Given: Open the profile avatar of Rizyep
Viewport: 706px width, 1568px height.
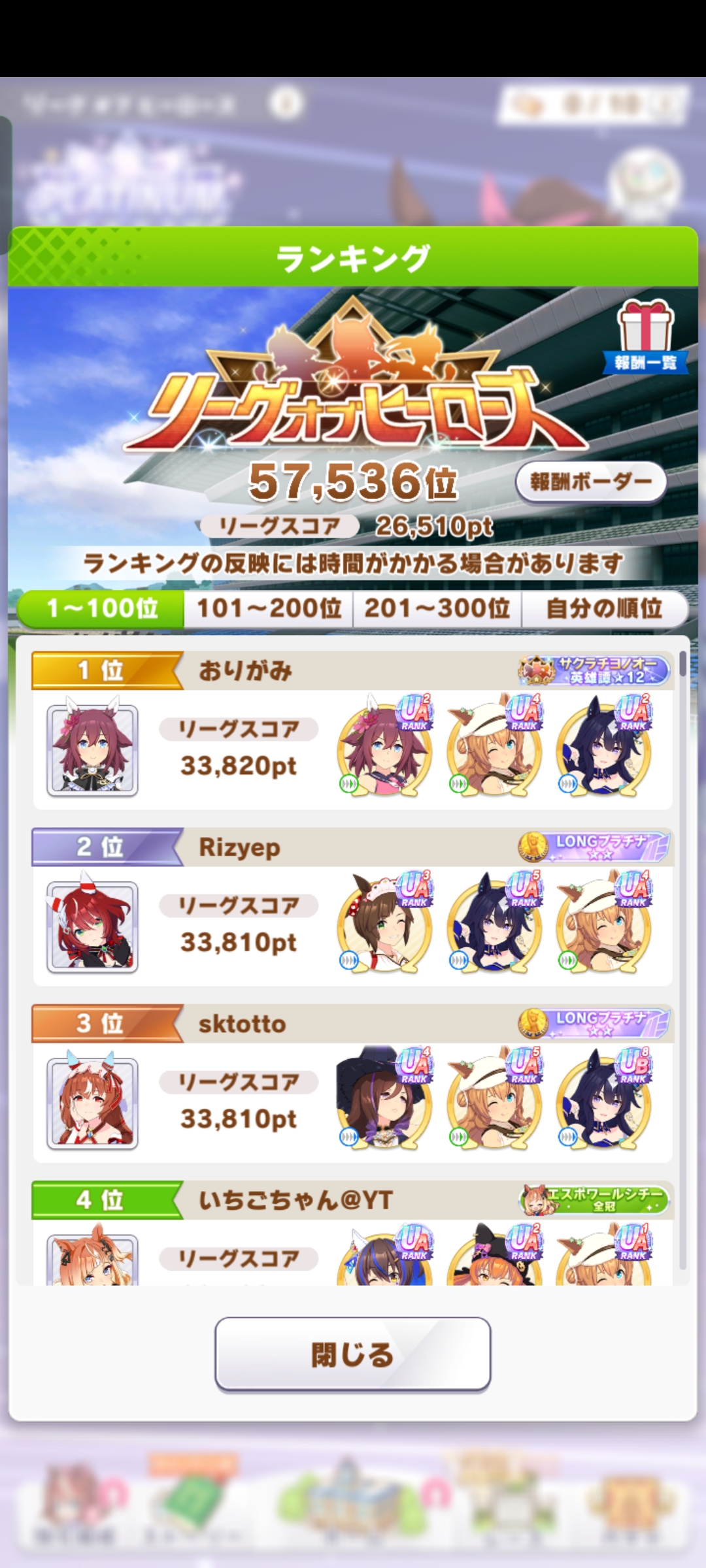Looking at the screenshot, I should click(92, 926).
